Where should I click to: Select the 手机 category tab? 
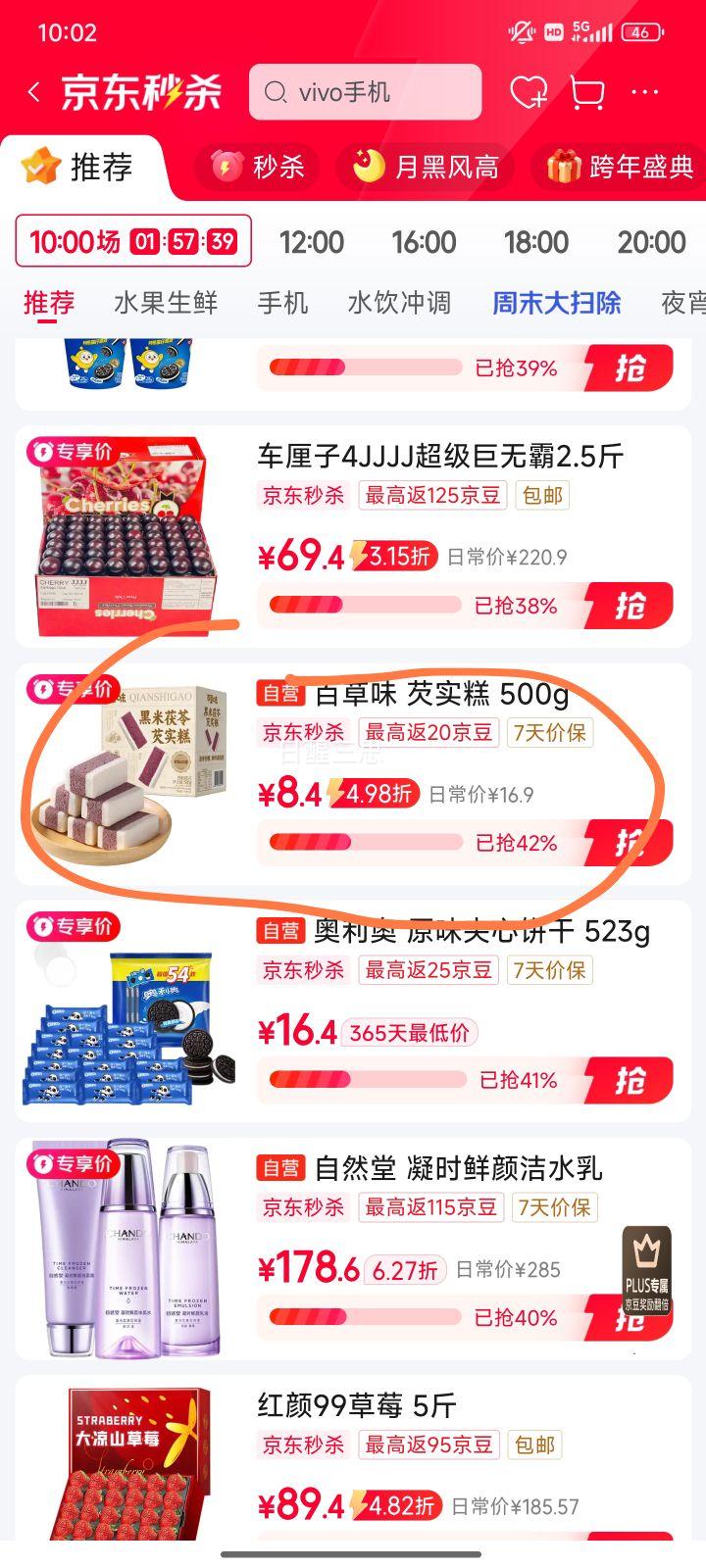tap(283, 304)
